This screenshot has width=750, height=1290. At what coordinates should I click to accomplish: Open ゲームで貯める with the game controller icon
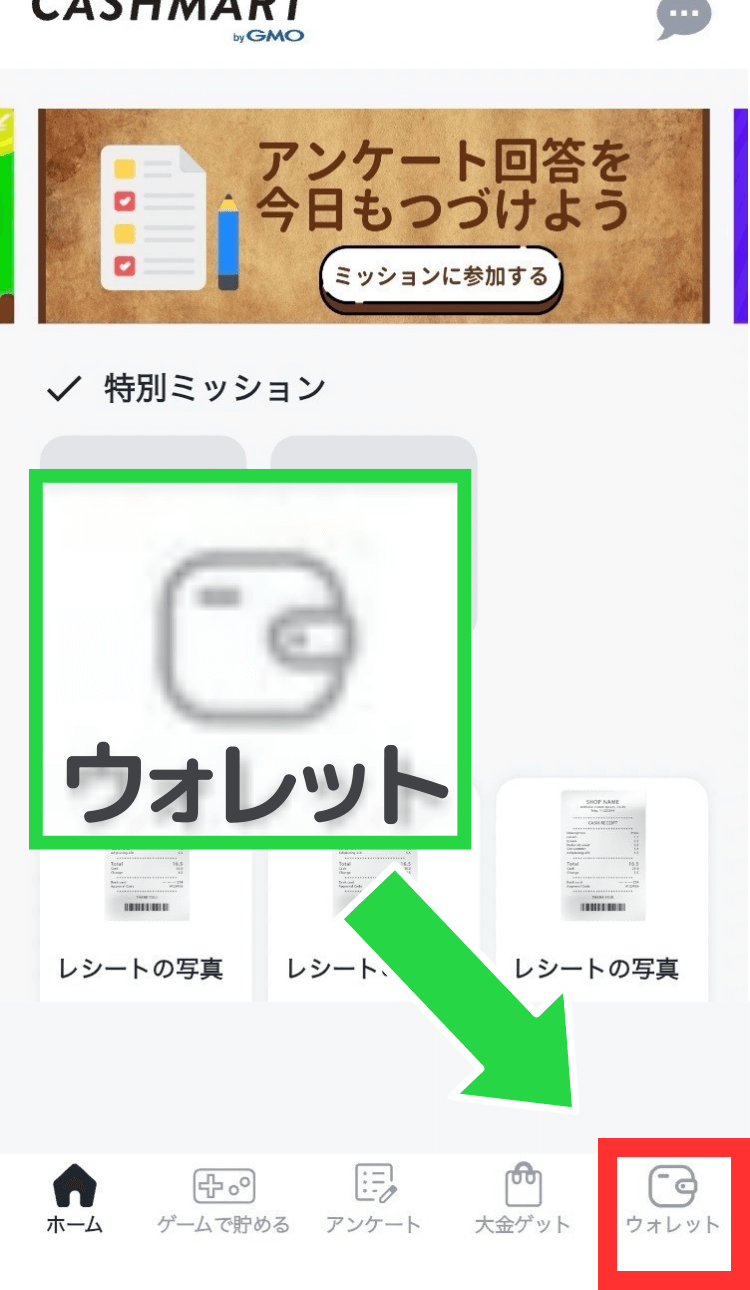(222, 1183)
